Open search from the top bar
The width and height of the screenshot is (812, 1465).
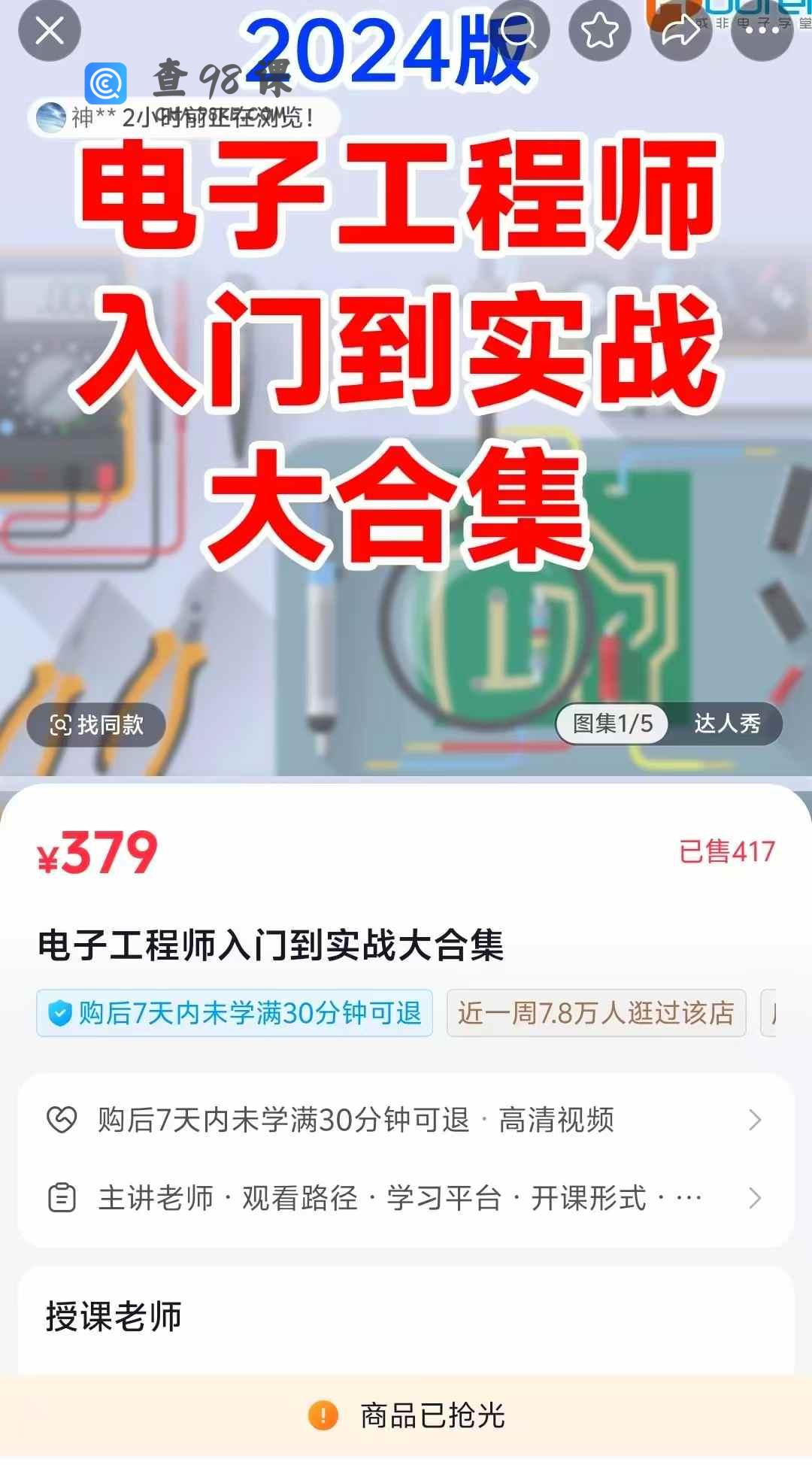pos(519,31)
